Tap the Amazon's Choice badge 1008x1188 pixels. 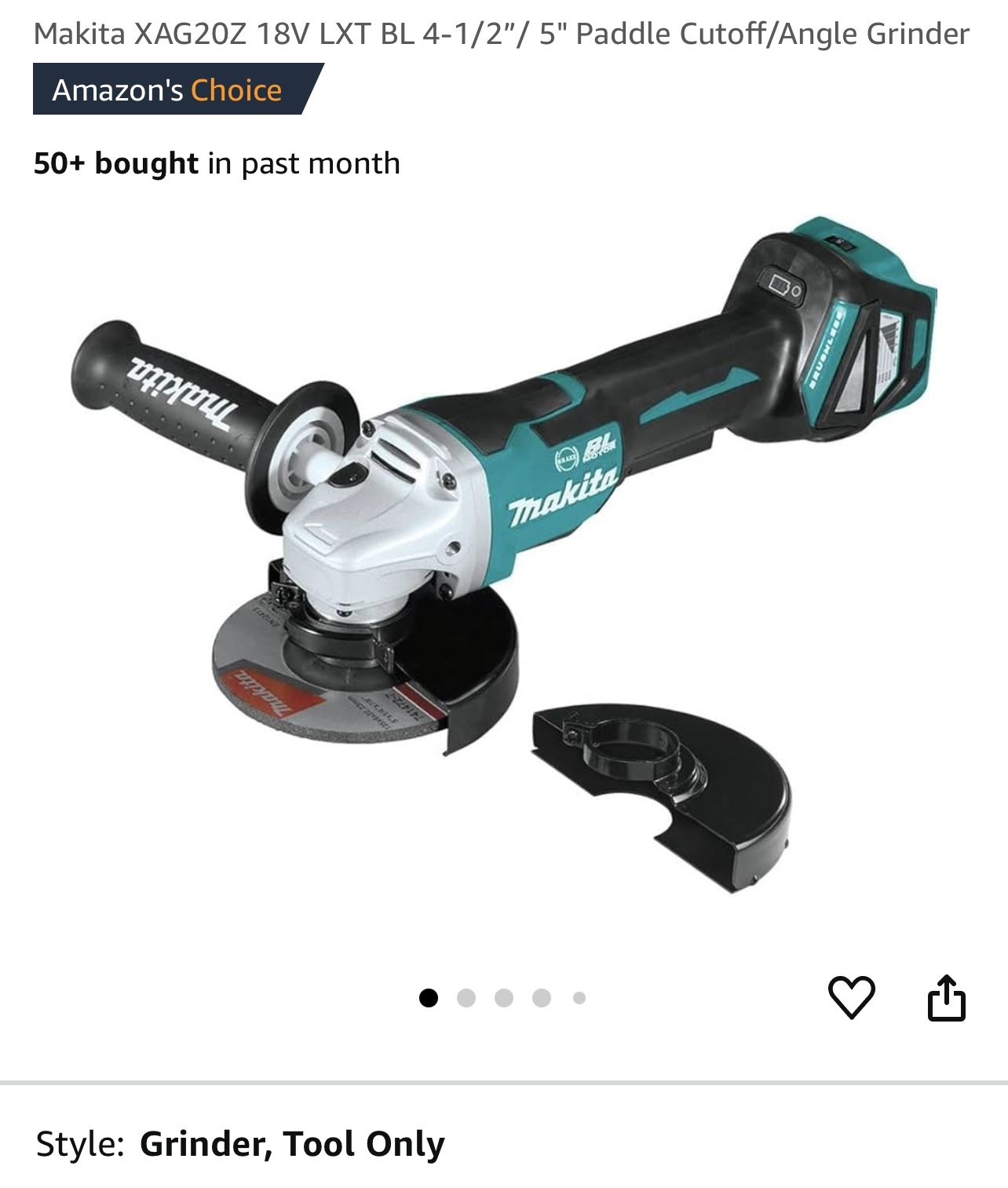click(169, 90)
